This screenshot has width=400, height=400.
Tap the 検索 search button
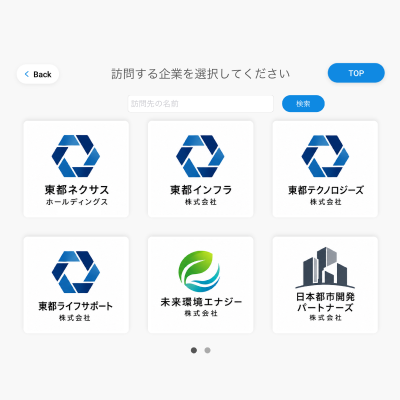[x=303, y=104]
